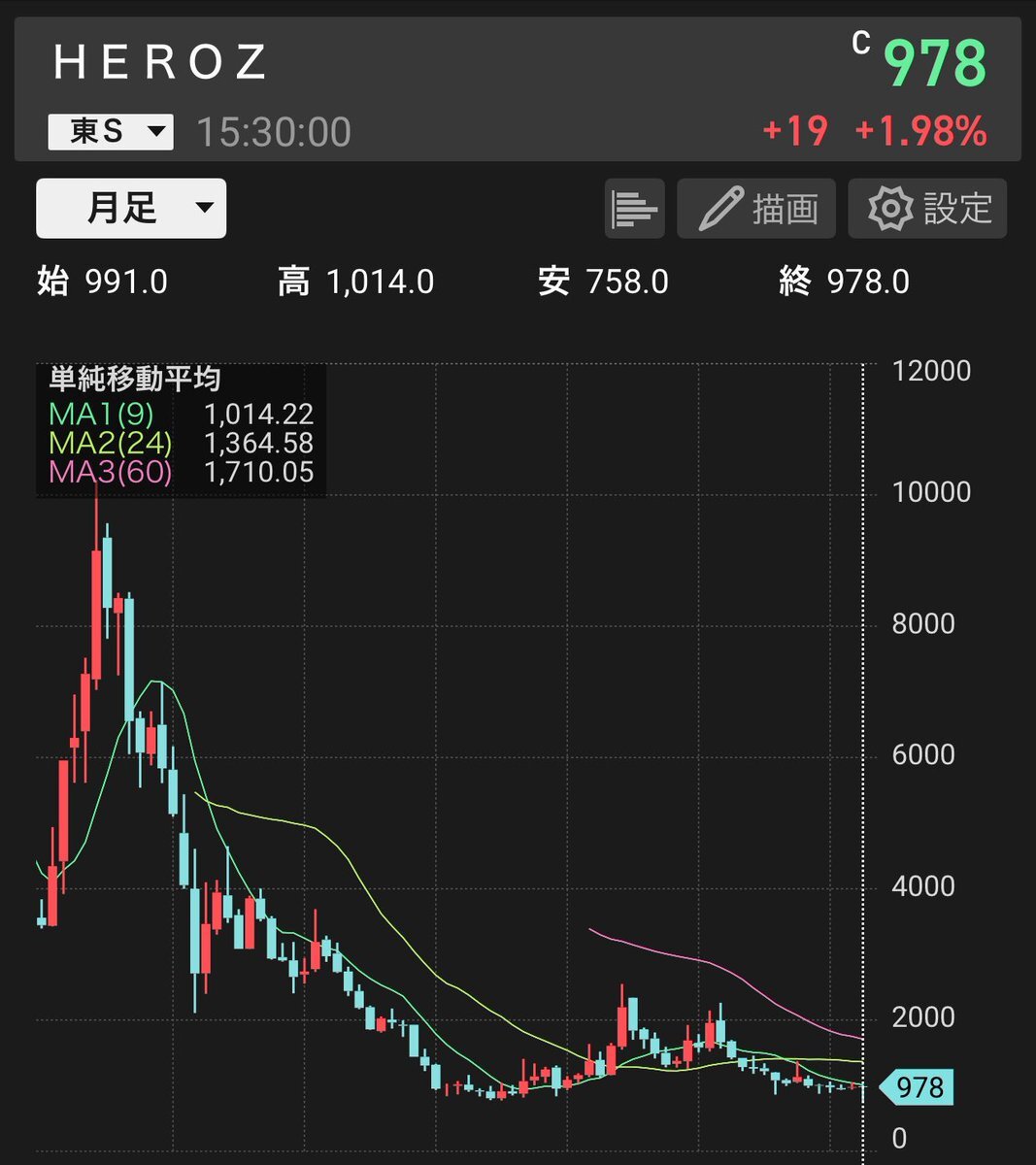Toggle the volume-by-price bars icon
The width and height of the screenshot is (1036, 1165).
click(634, 209)
